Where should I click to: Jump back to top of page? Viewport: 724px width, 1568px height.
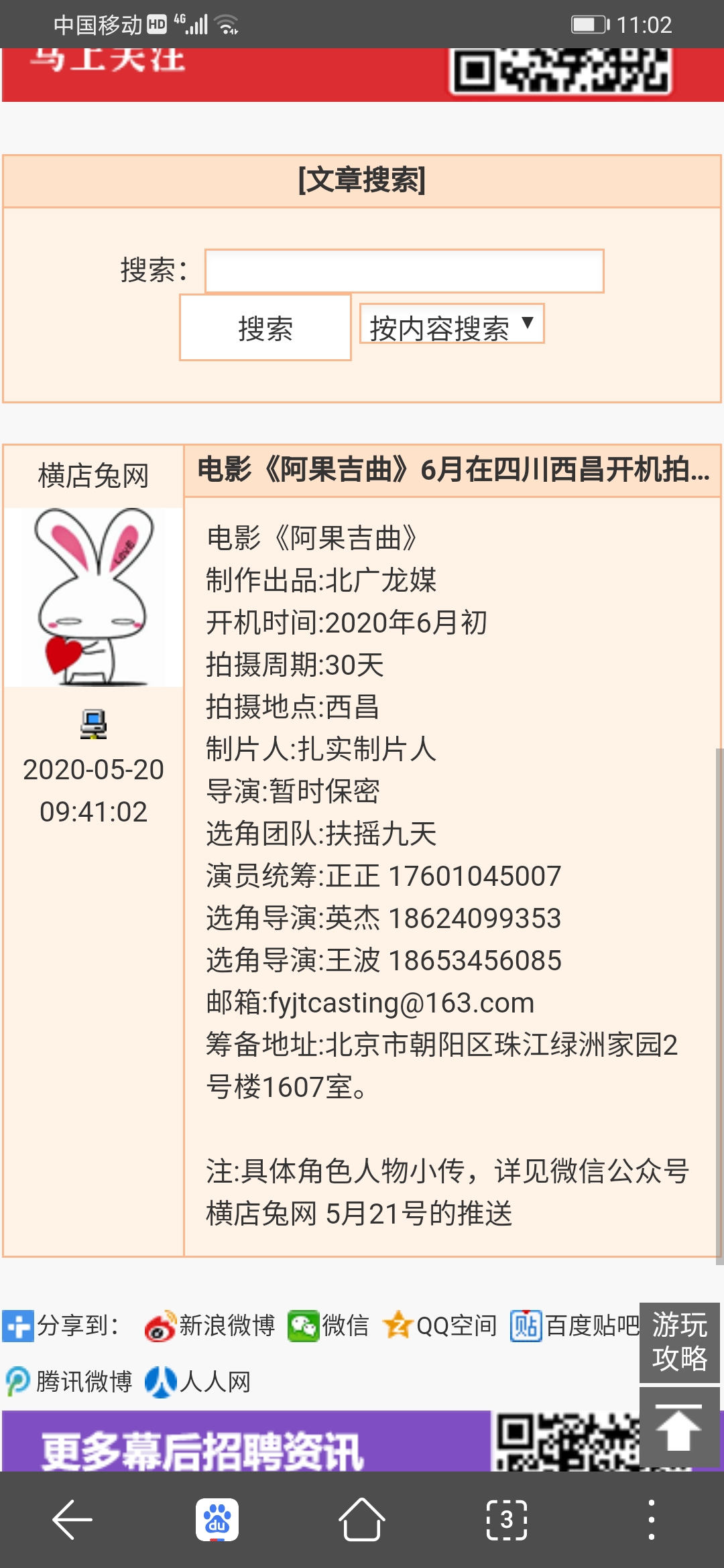point(680,1427)
